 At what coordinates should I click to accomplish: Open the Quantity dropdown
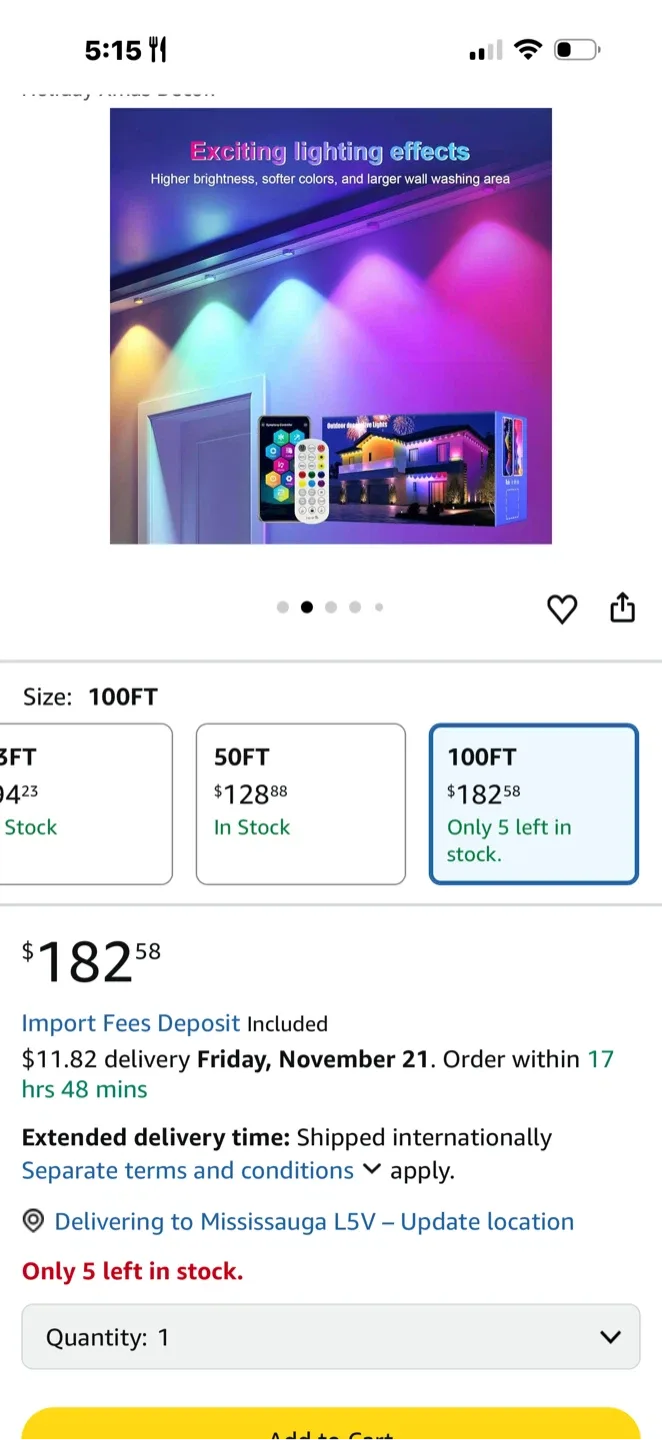pos(331,1336)
